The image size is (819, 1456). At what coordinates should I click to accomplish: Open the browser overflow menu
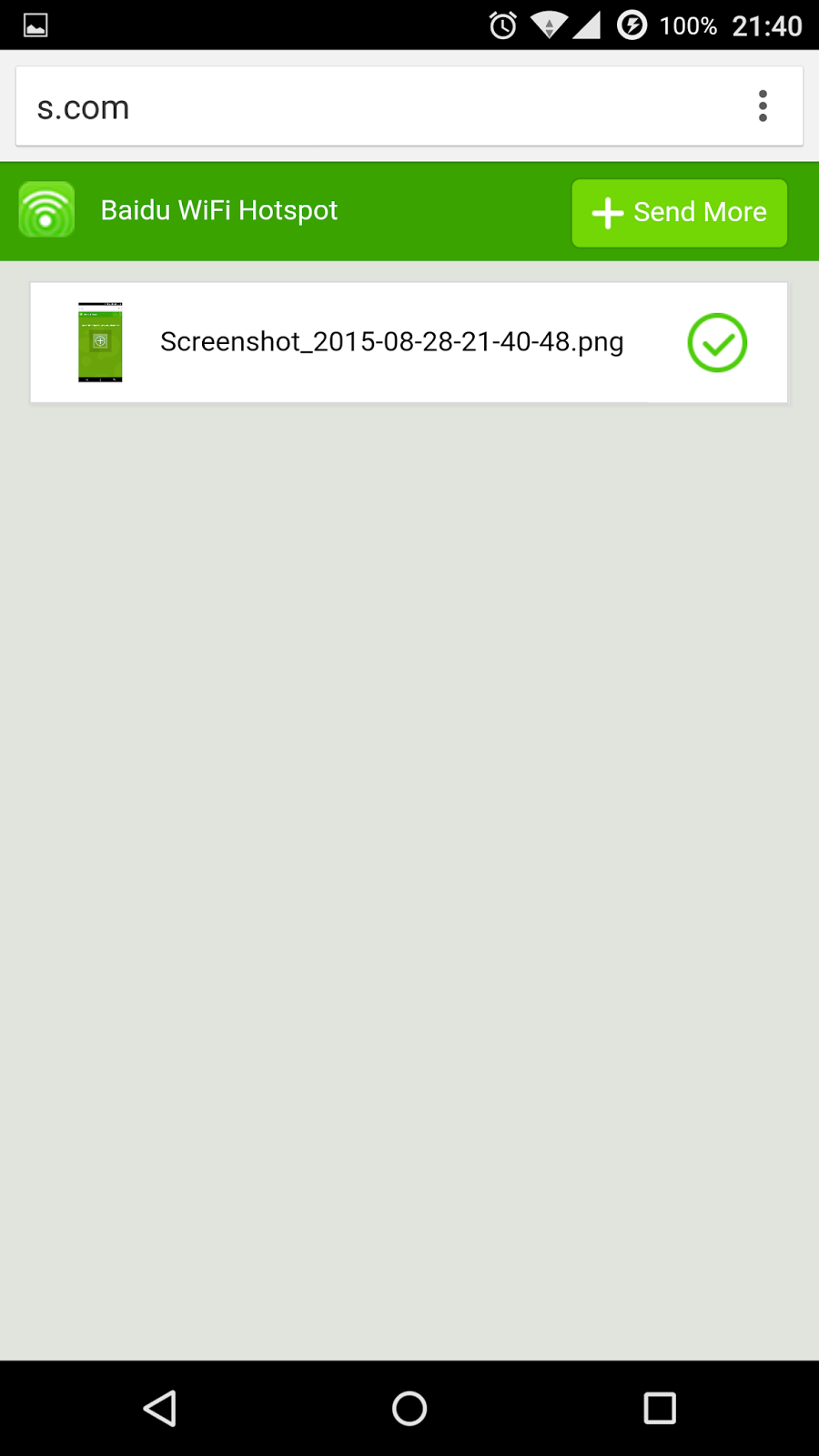tap(763, 106)
